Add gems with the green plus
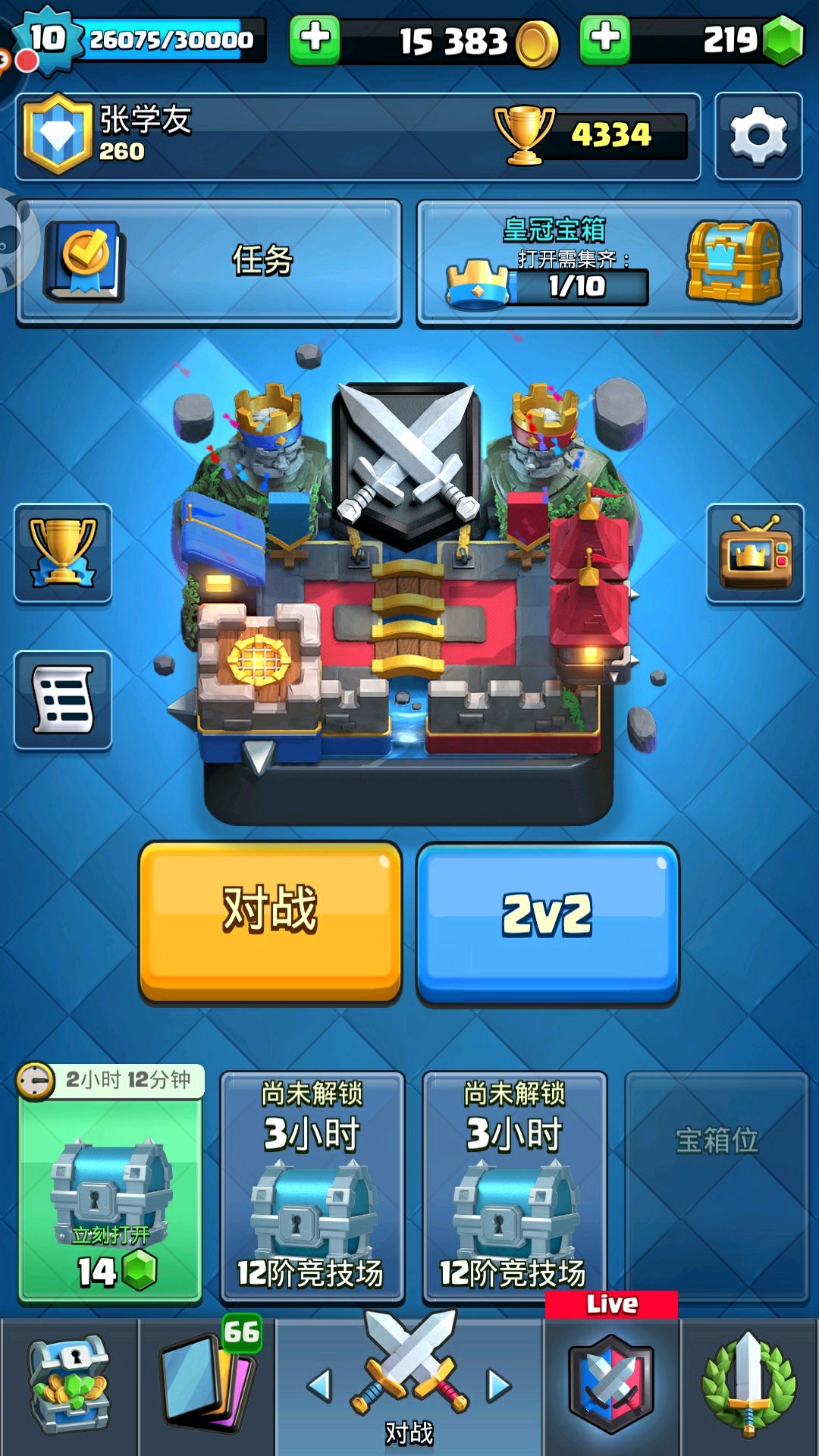 (x=605, y=39)
